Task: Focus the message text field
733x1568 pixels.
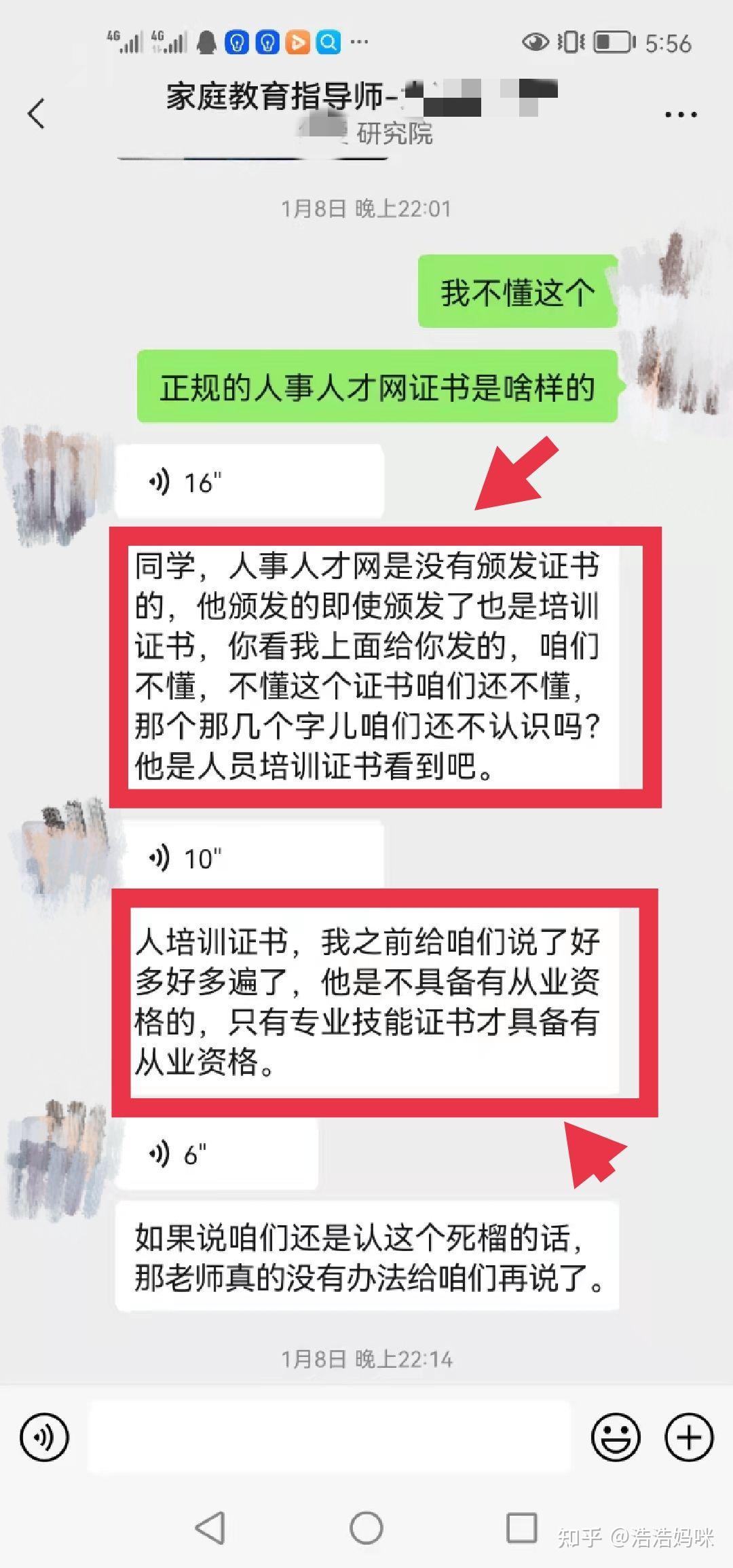Action: click(330, 1437)
